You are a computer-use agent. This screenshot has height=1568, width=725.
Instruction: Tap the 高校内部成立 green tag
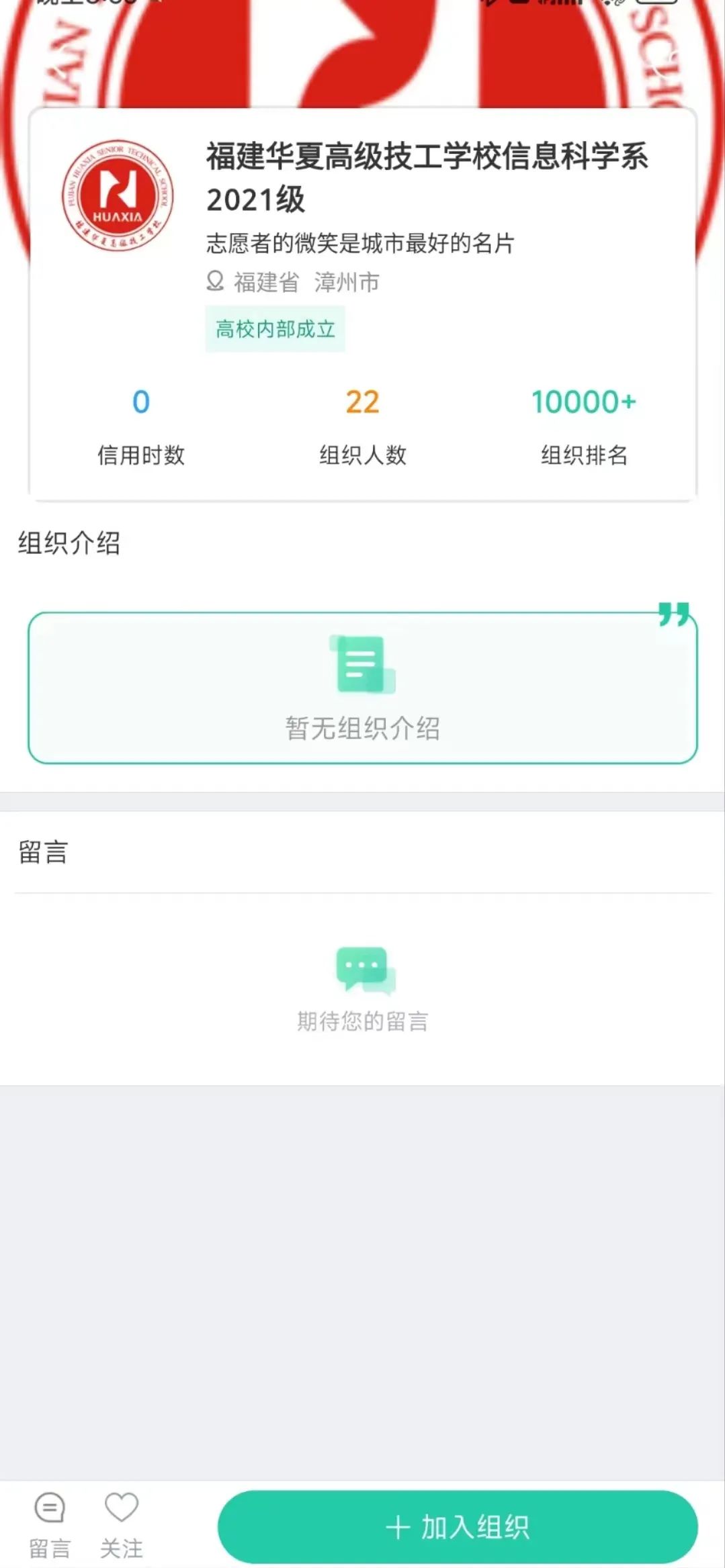(275, 328)
